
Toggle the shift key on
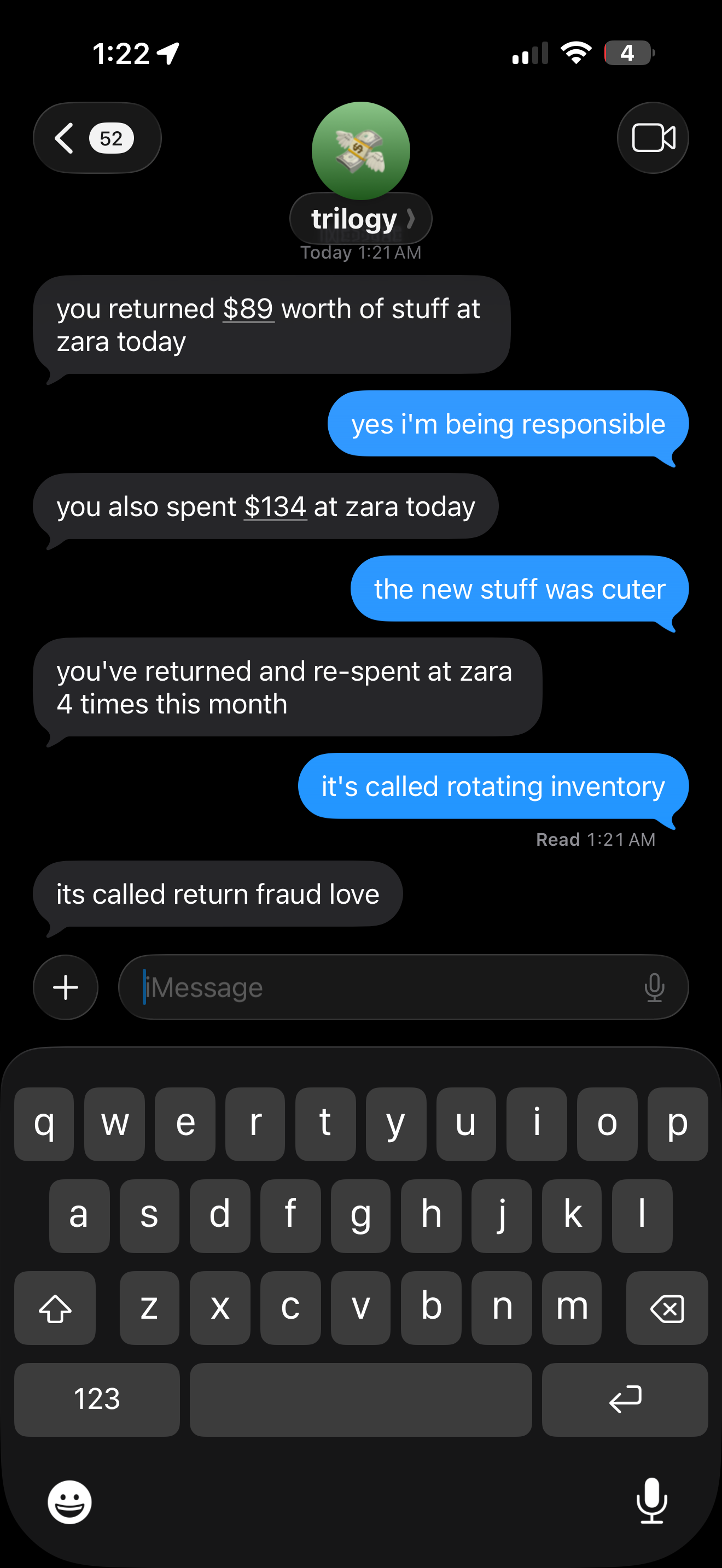[x=55, y=1309]
